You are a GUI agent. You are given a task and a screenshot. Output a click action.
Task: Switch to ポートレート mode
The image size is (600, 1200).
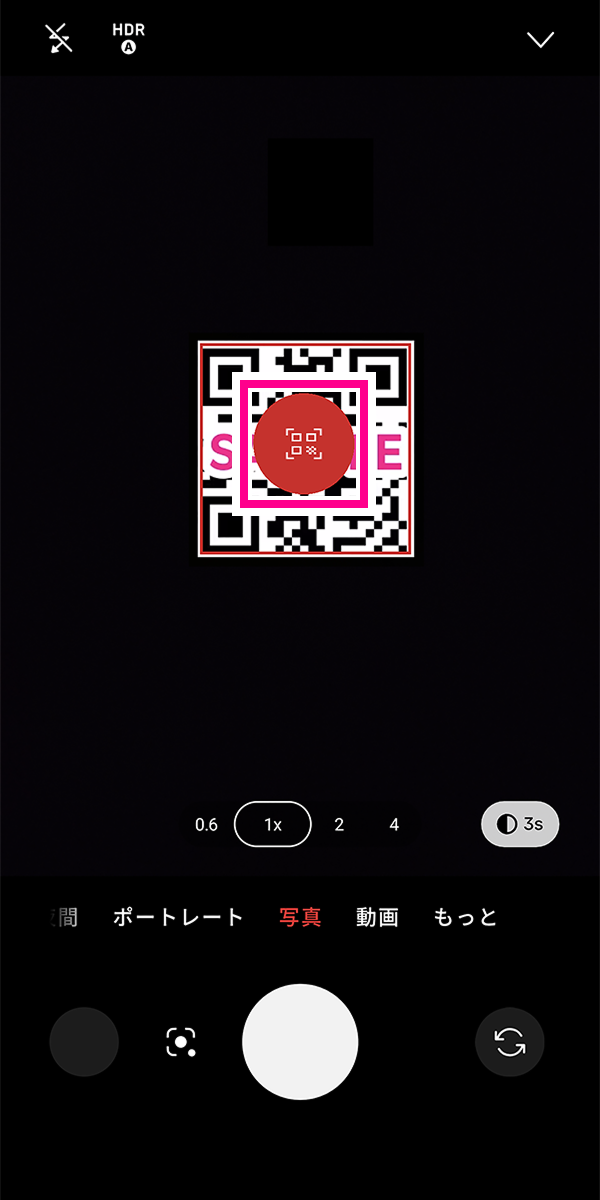[x=178, y=917]
